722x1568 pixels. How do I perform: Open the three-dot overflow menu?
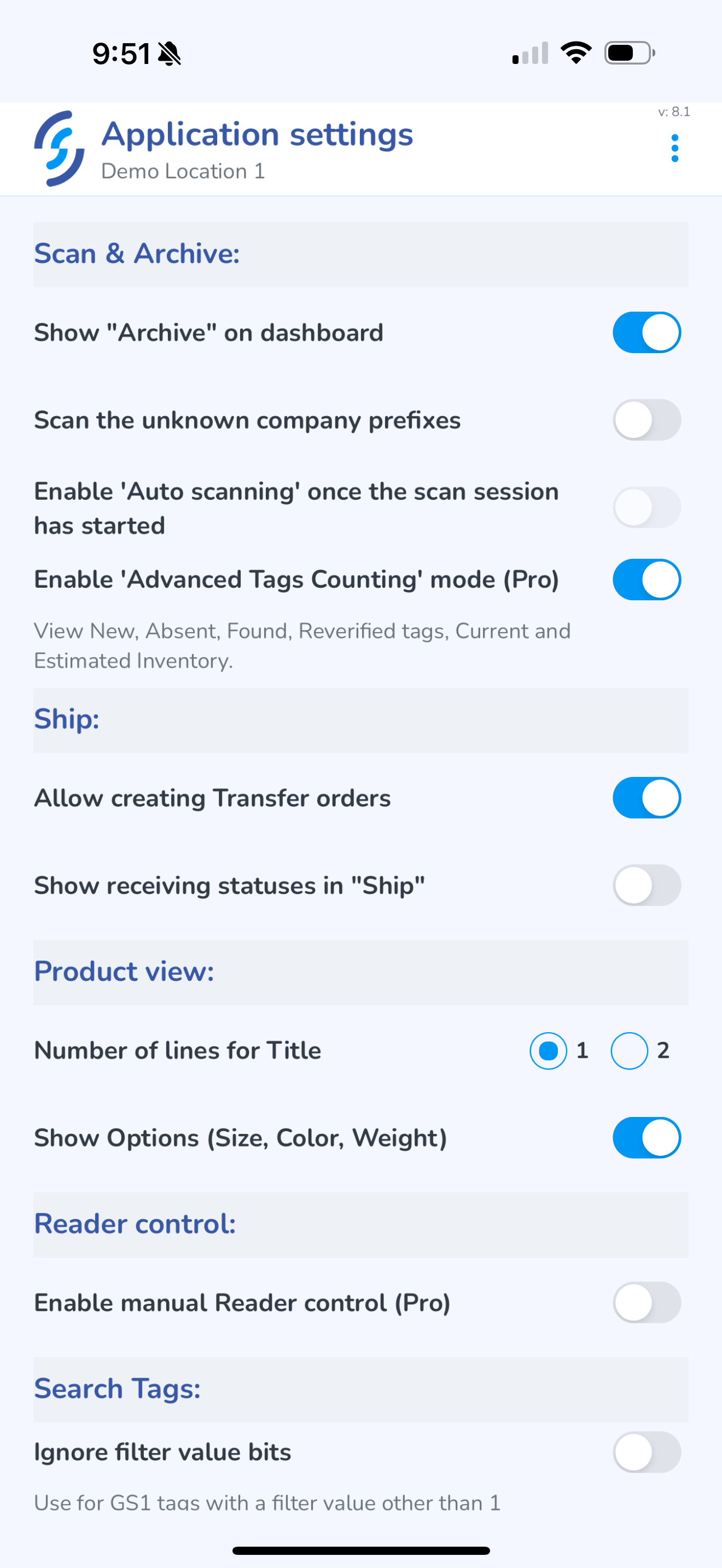click(x=674, y=149)
